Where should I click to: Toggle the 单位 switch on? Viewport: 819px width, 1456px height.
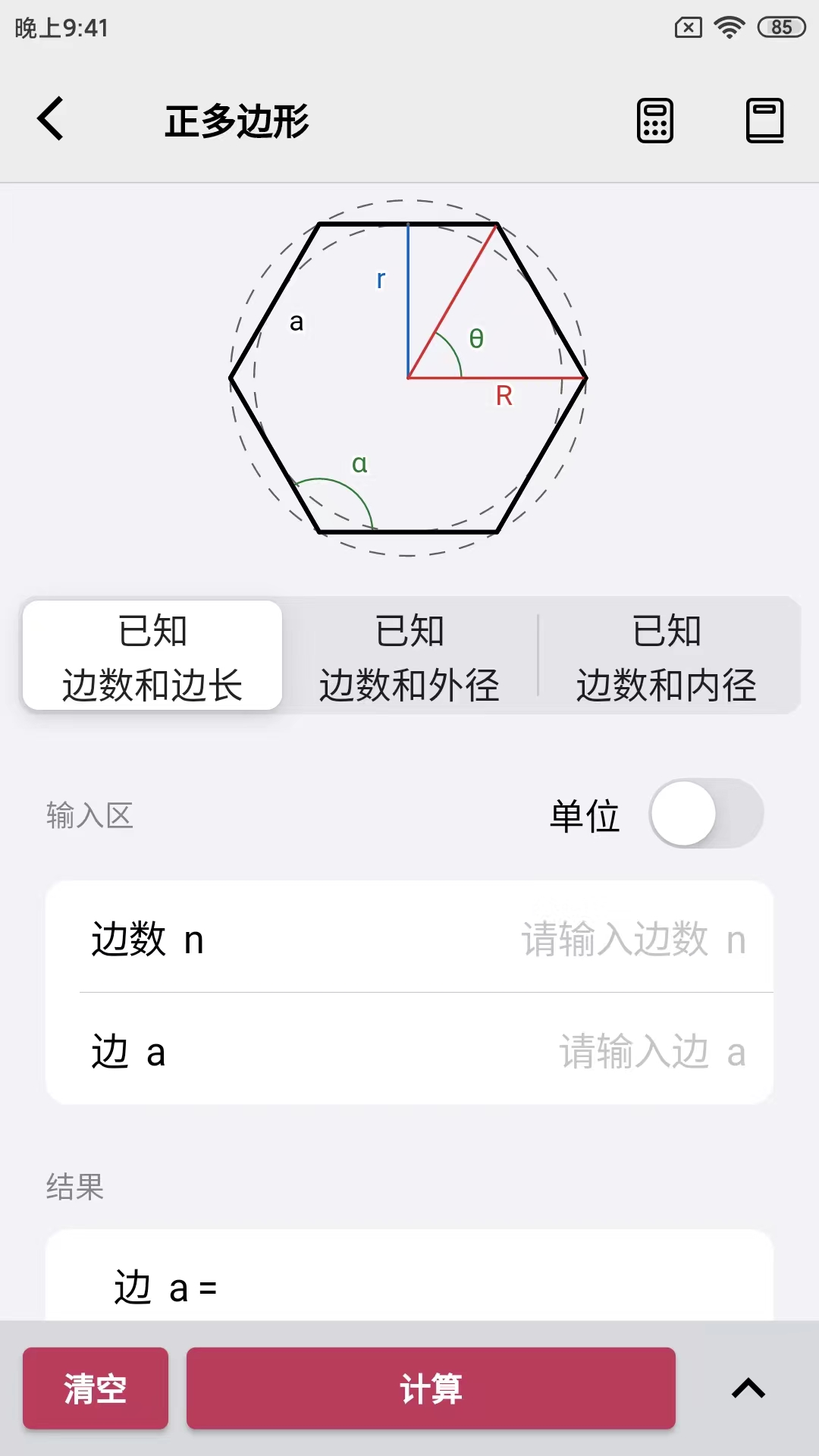point(706,814)
